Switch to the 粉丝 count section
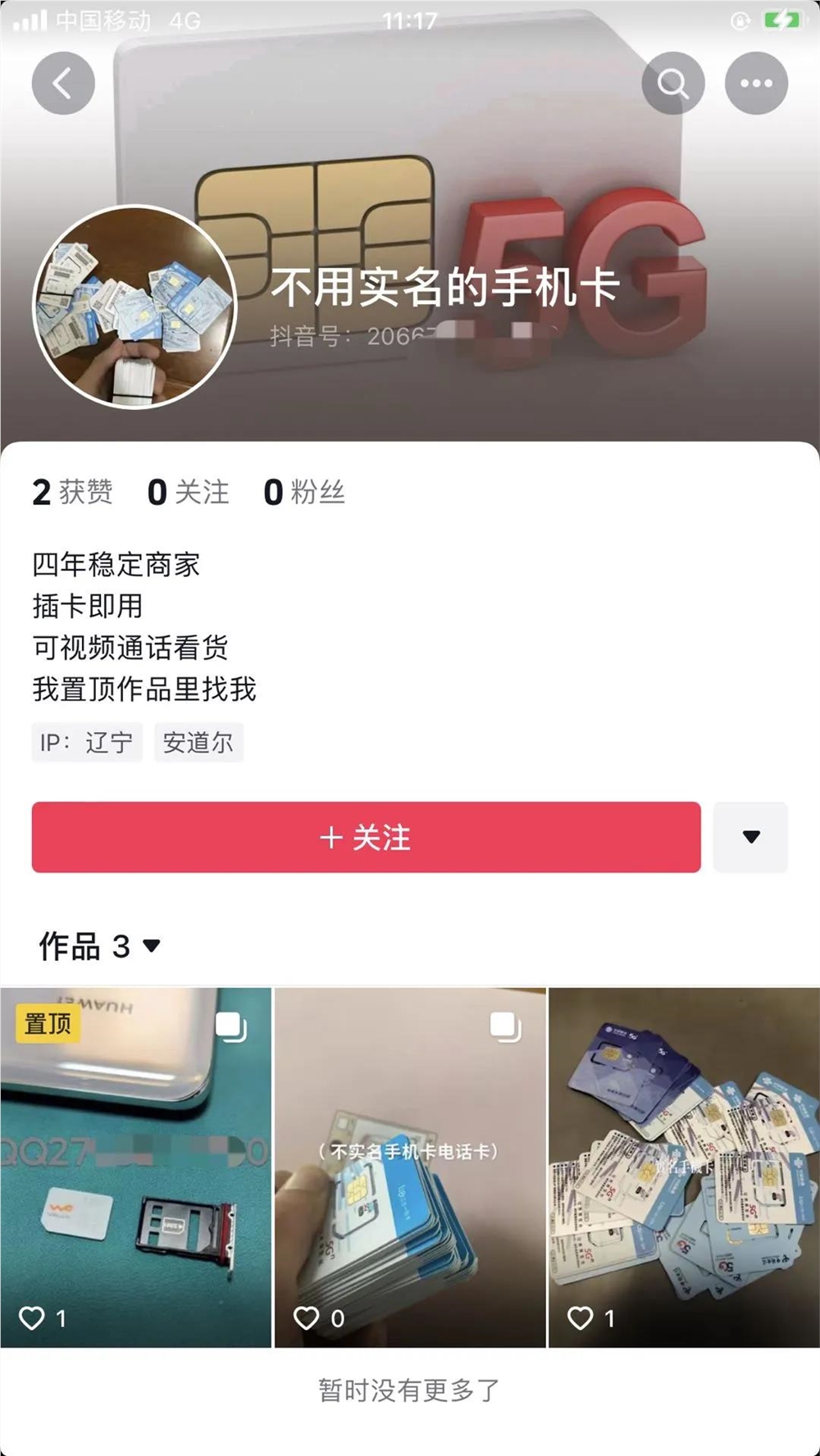 coord(304,492)
